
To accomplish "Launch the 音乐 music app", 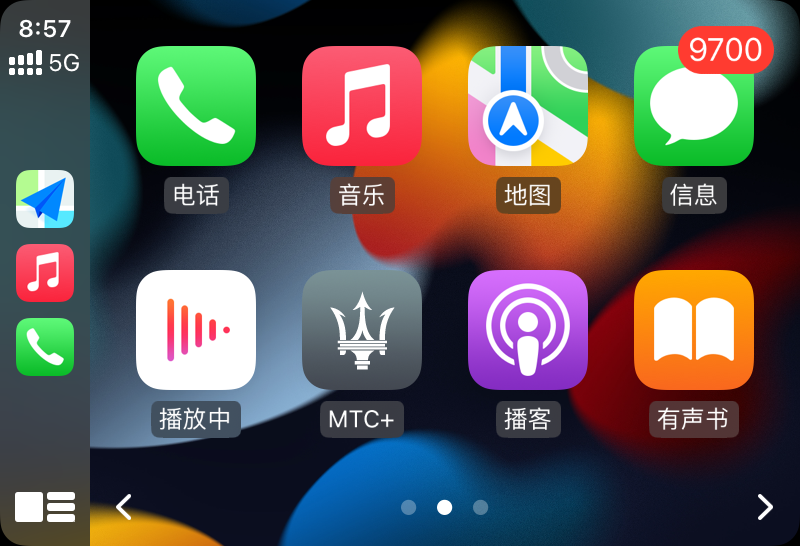I will pos(362,106).
